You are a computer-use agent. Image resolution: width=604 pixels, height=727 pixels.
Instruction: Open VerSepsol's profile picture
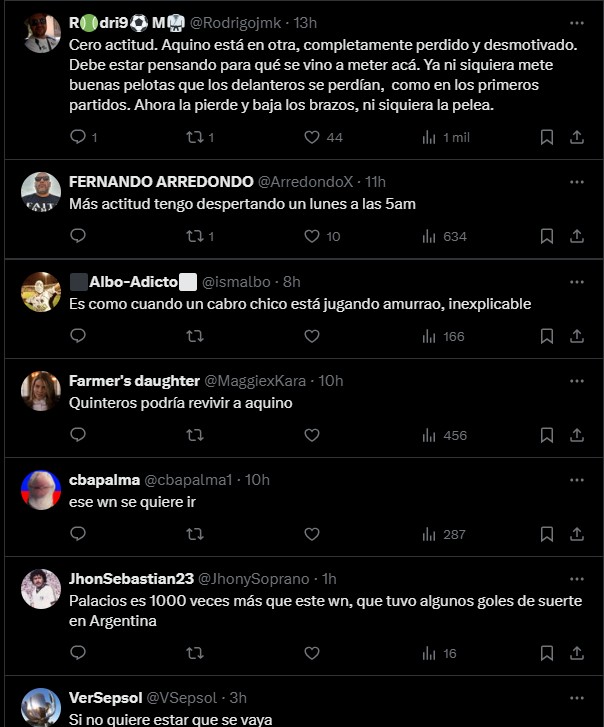pyautogui.click(x=41, y=706)
